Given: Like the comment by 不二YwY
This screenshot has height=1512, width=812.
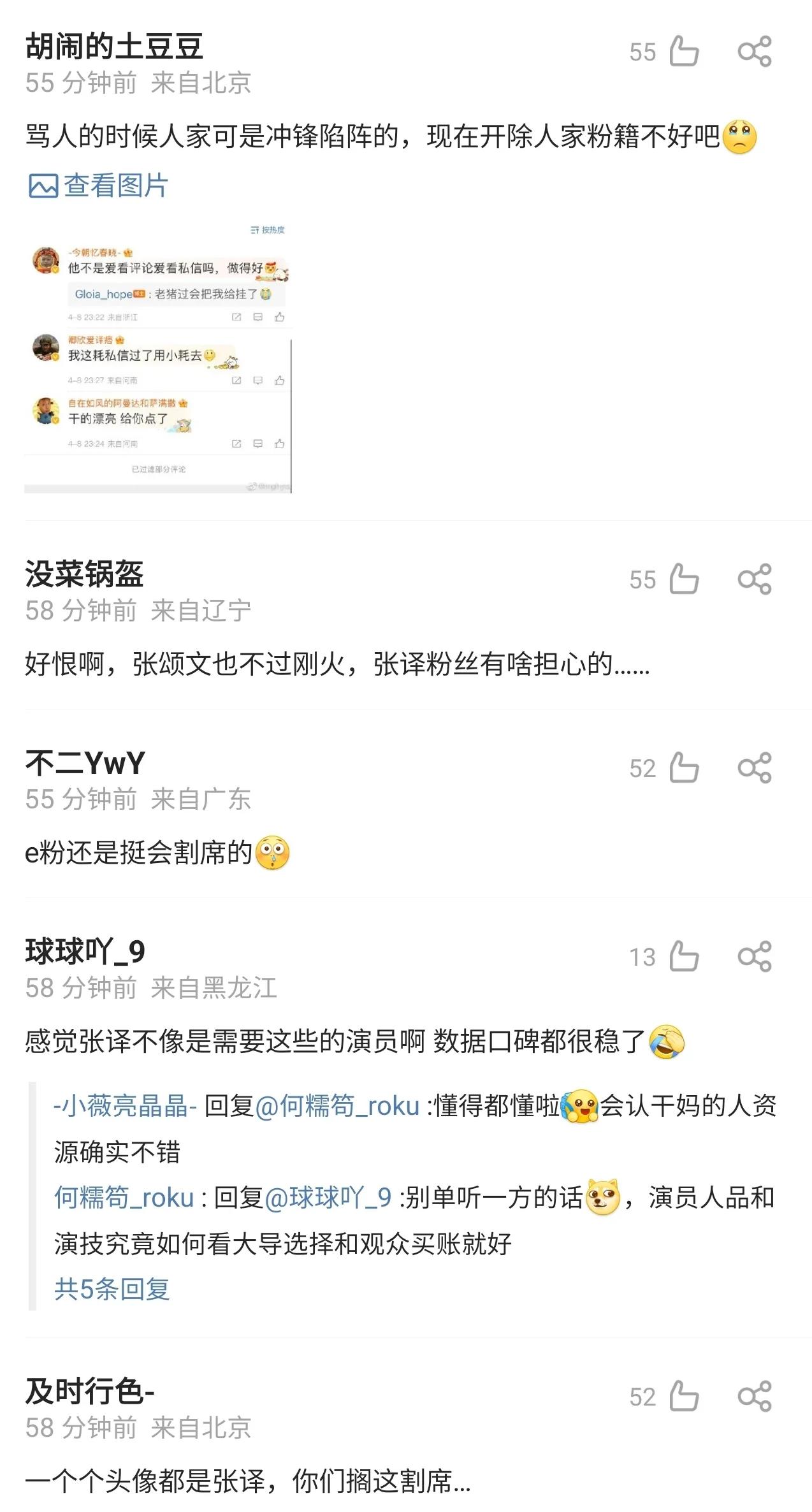Looking at the screenshot, I should [684, 768].
